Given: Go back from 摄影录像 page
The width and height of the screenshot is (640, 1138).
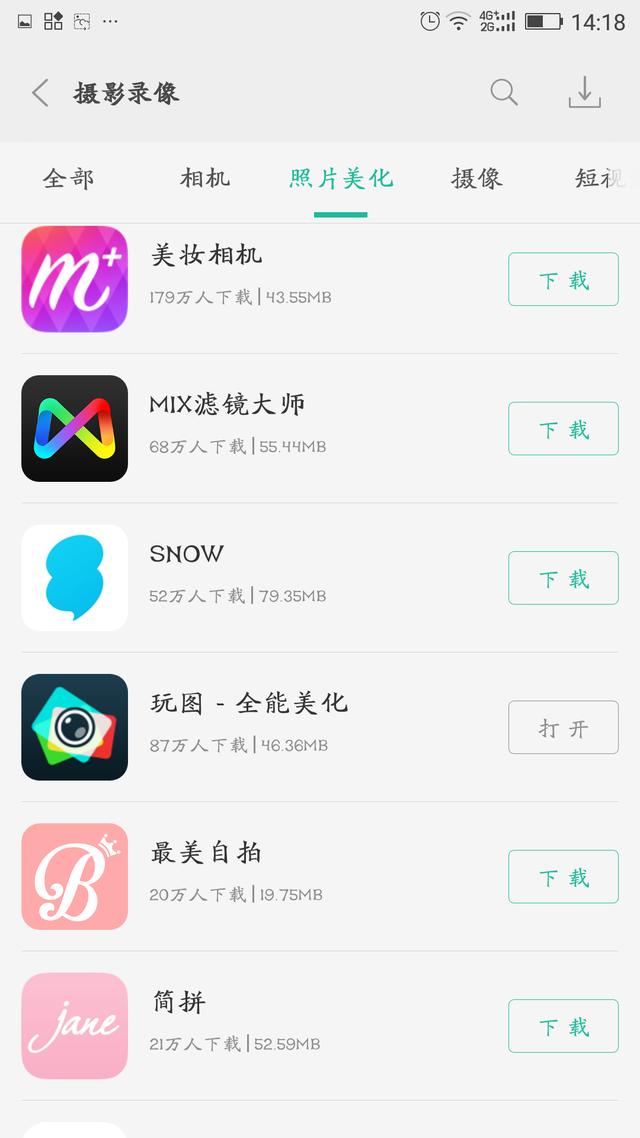Looking at the screenshot, I should tap(40, 94).
